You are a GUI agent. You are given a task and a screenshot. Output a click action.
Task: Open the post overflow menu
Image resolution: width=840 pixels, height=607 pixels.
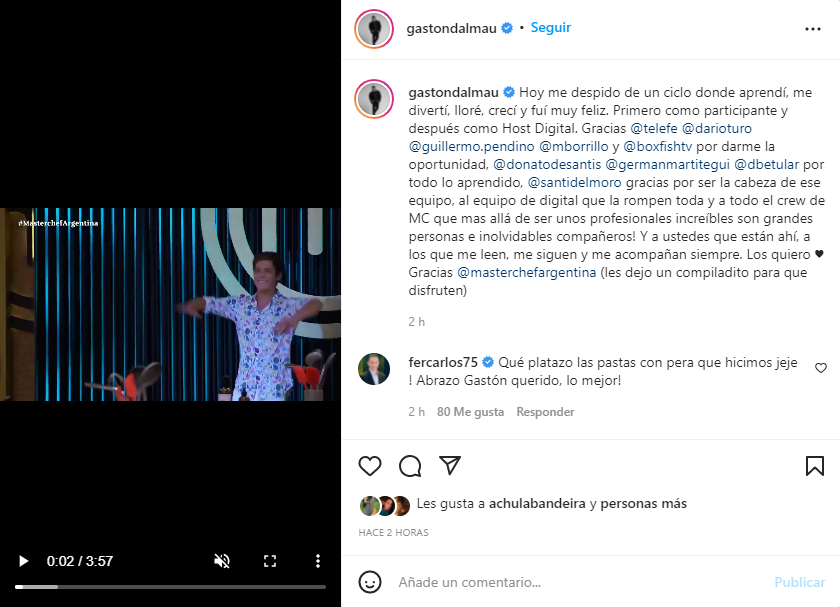(x=813, y=29)
